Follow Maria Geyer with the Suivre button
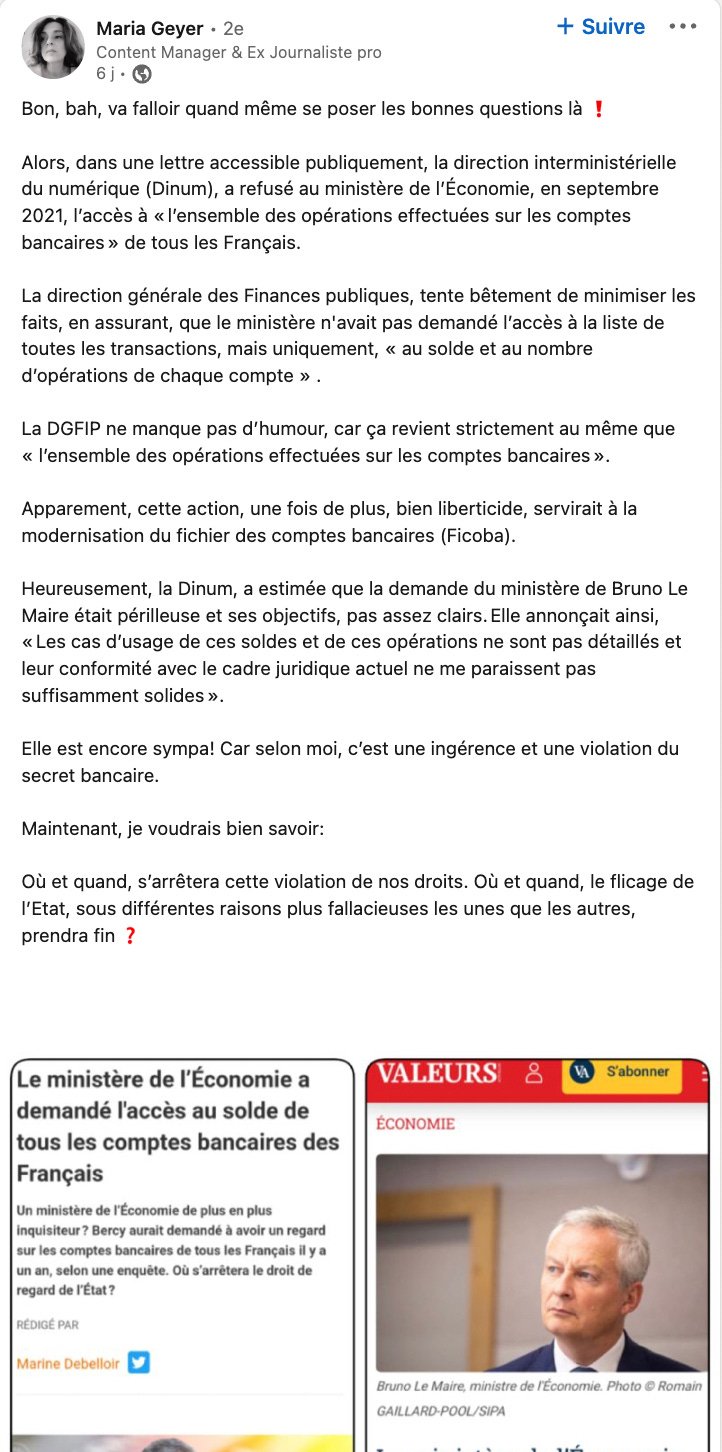Viewport: 722px width, 1452px height. coord(600,27)
